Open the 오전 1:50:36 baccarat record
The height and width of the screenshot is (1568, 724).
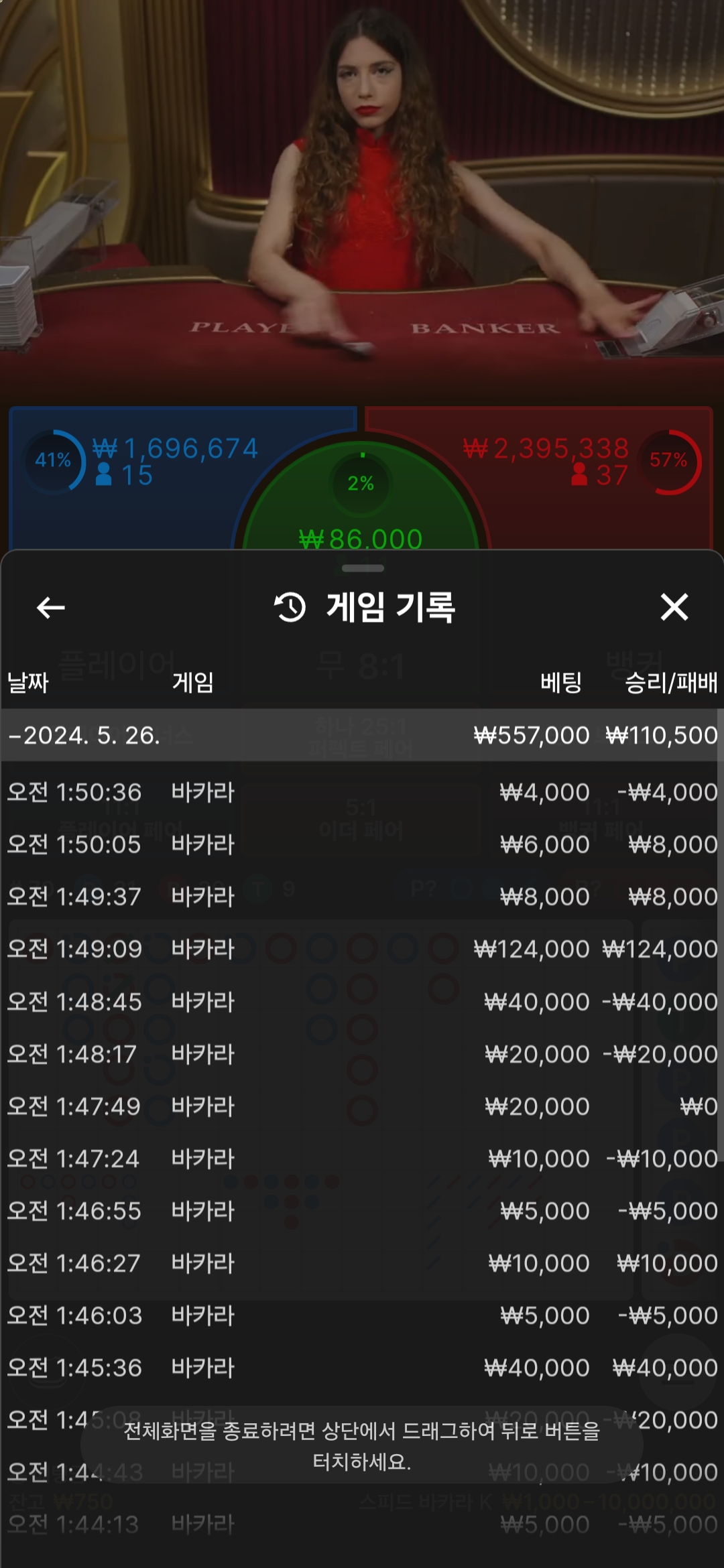pyautogui.click(x=362, y=792)
